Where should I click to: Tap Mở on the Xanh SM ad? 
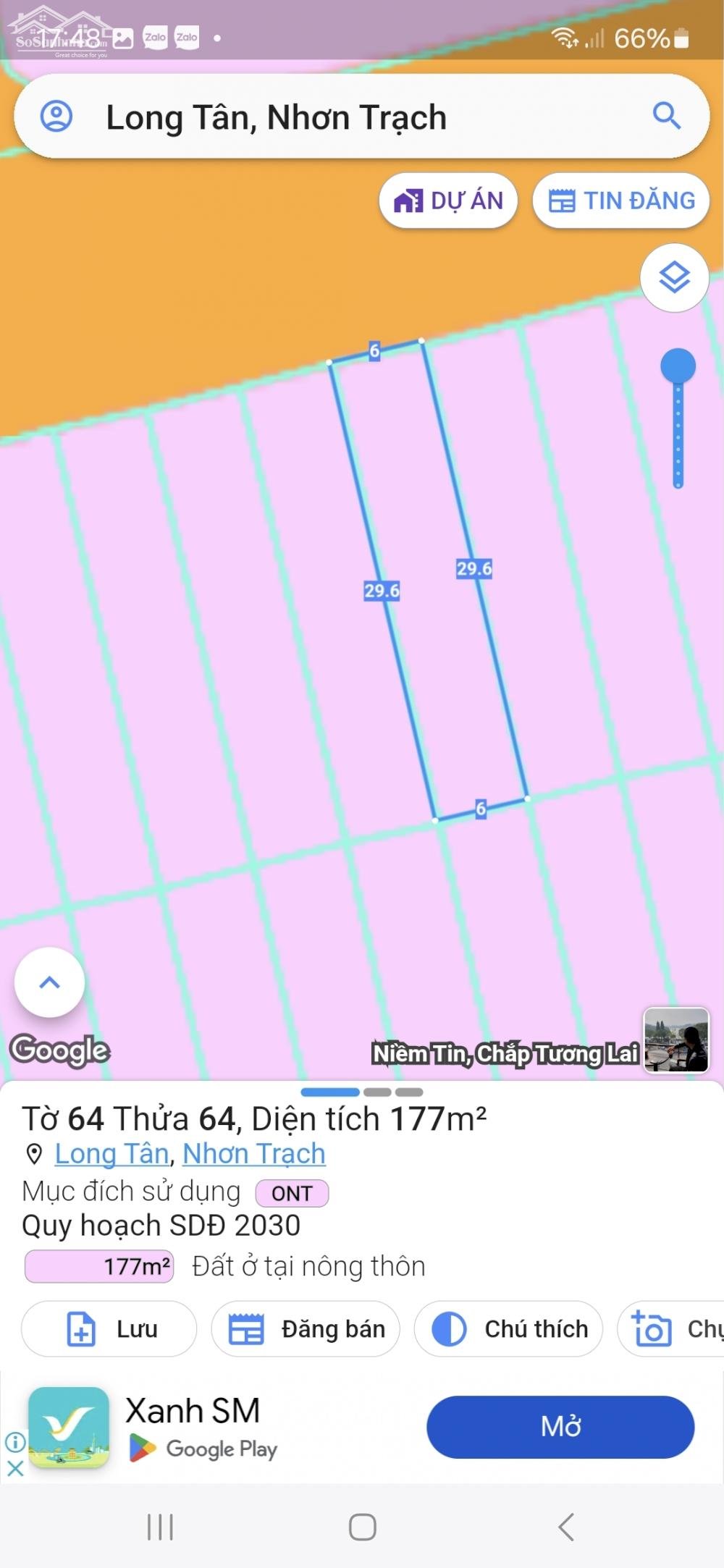[x=560, y=1427]
